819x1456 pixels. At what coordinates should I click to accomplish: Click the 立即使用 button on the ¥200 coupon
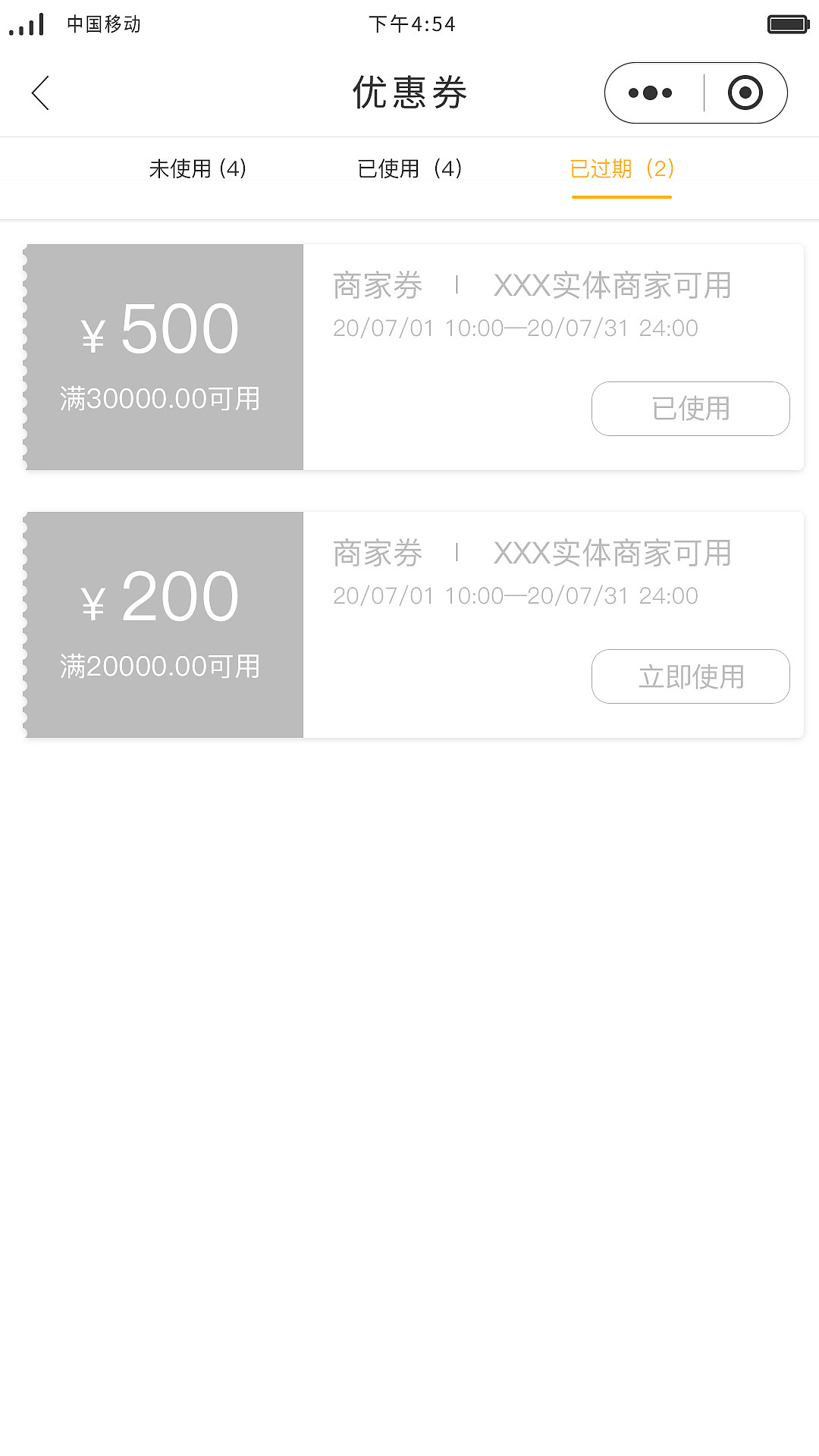pos(690,676)
